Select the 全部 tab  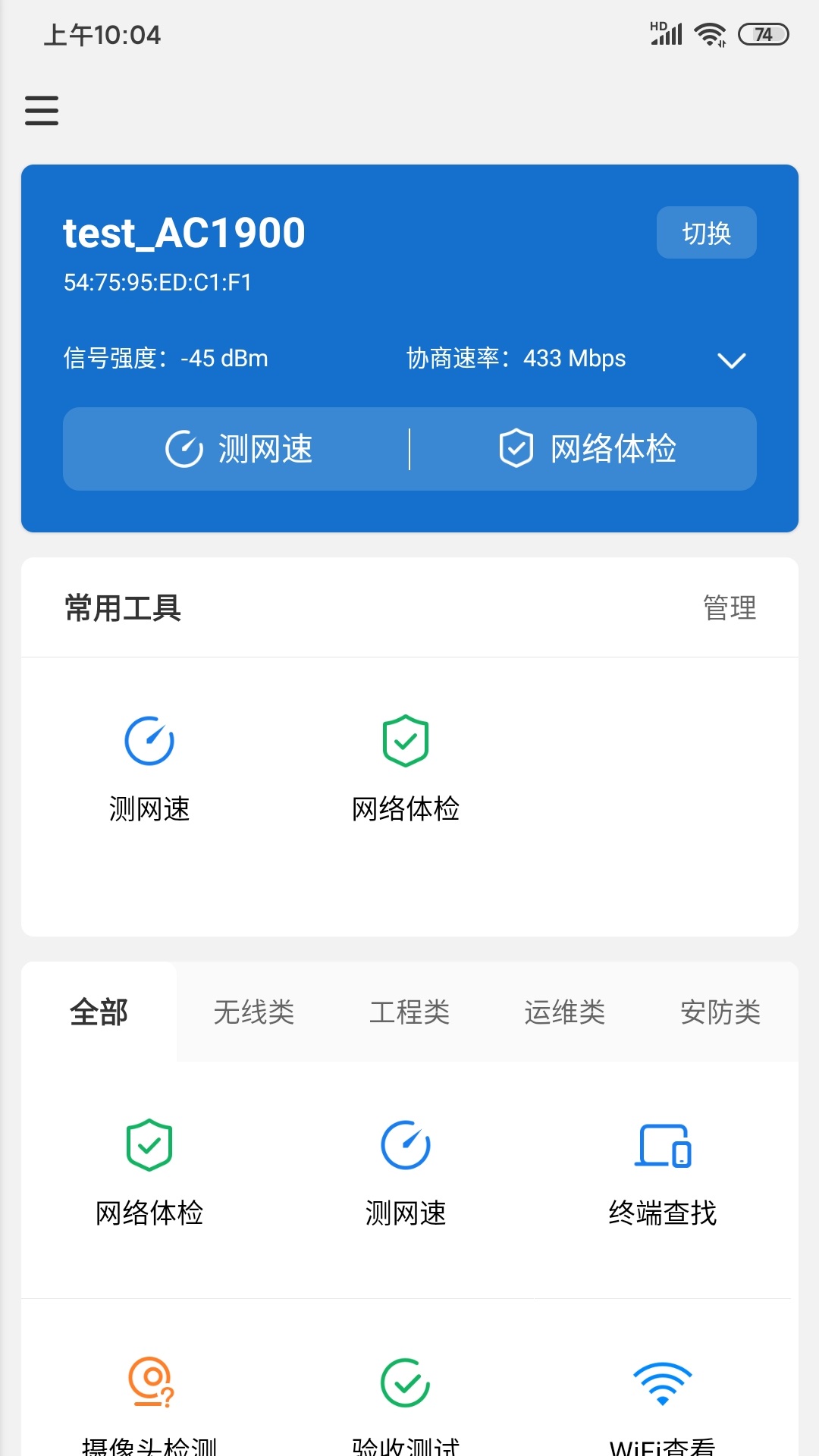pyautogui.click(x=99, y=1012)
